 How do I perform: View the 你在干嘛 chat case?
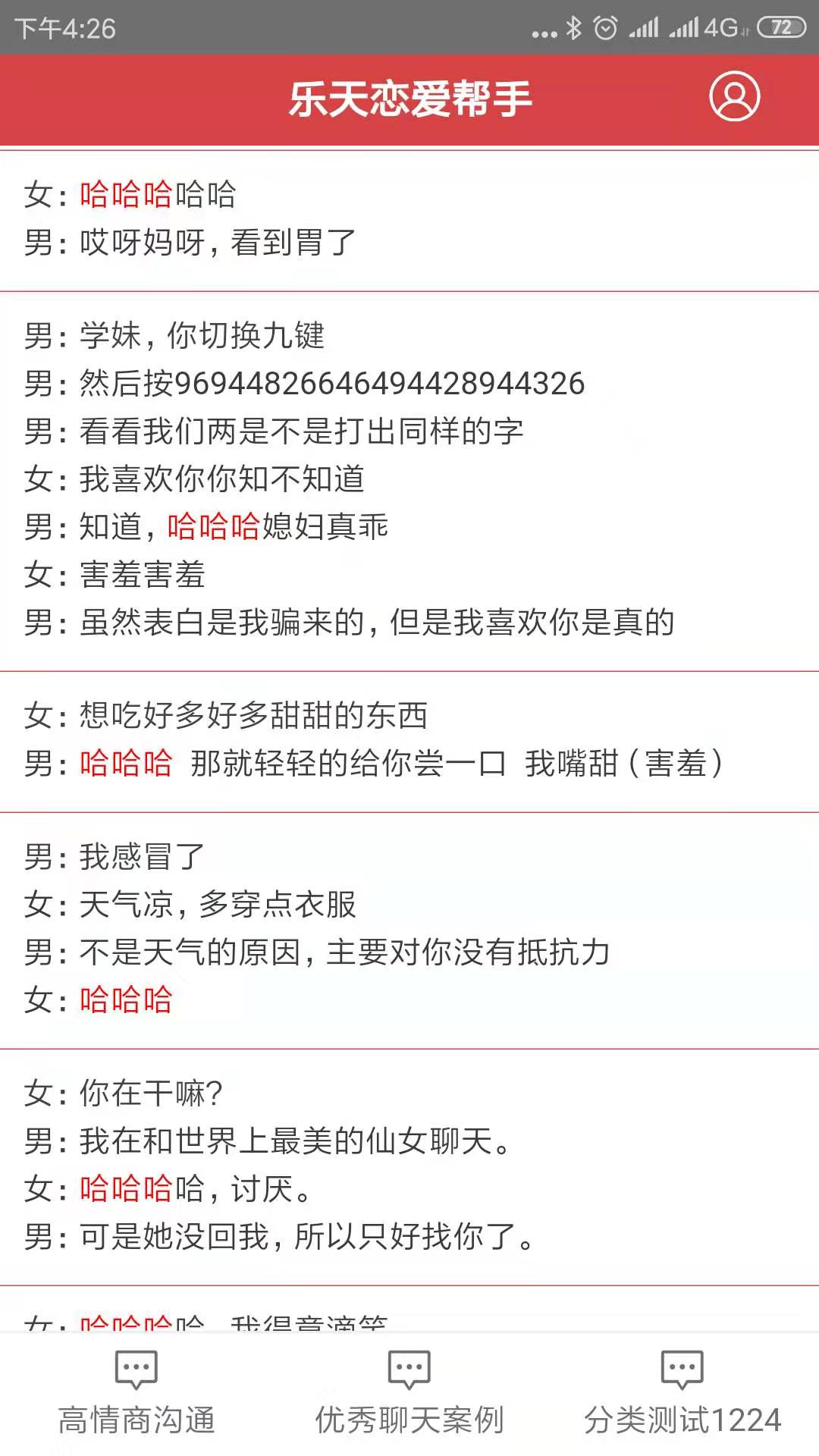pyautogui.click(x=409, y=1165)
